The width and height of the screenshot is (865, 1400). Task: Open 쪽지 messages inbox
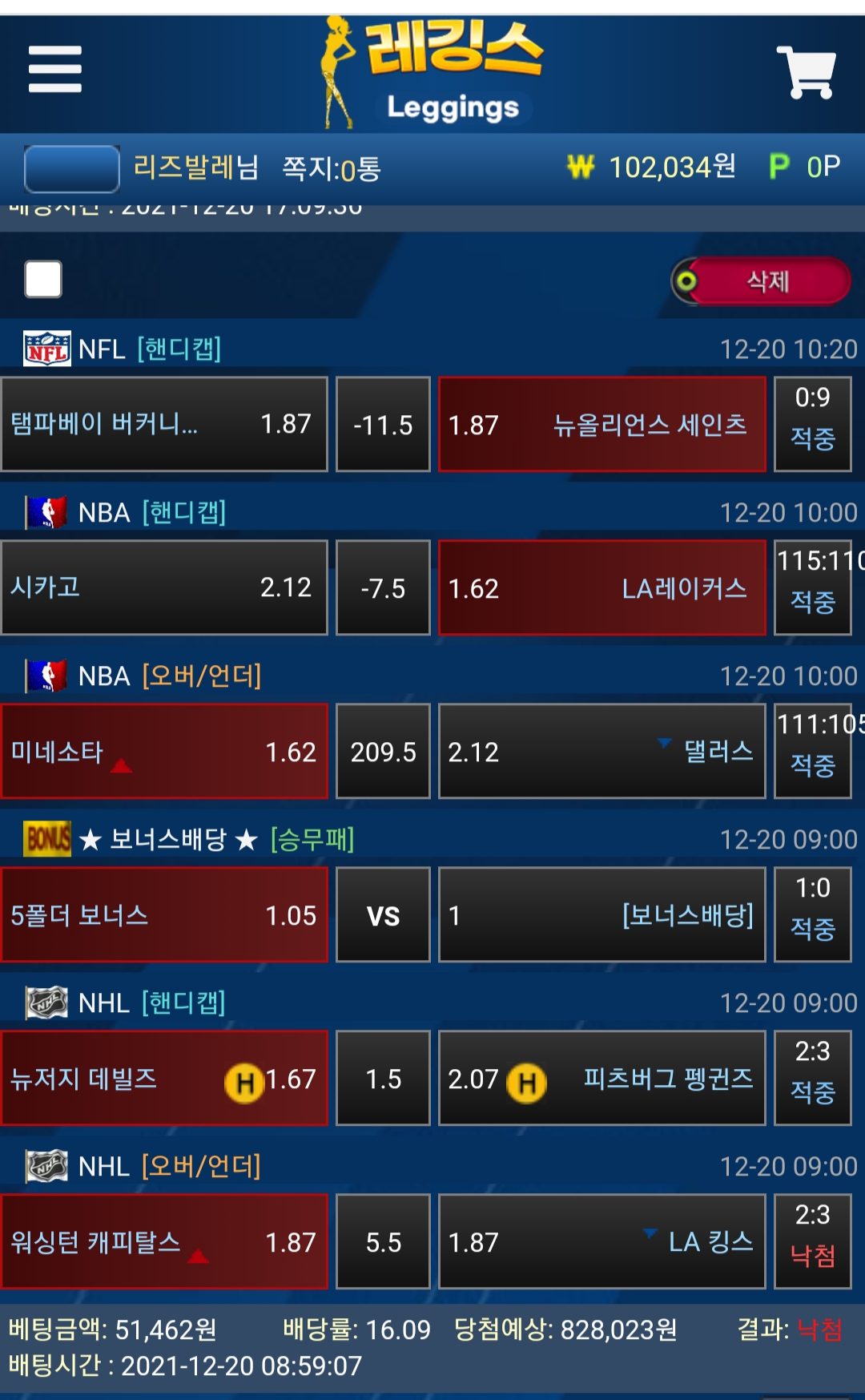[x=331, y=169]
